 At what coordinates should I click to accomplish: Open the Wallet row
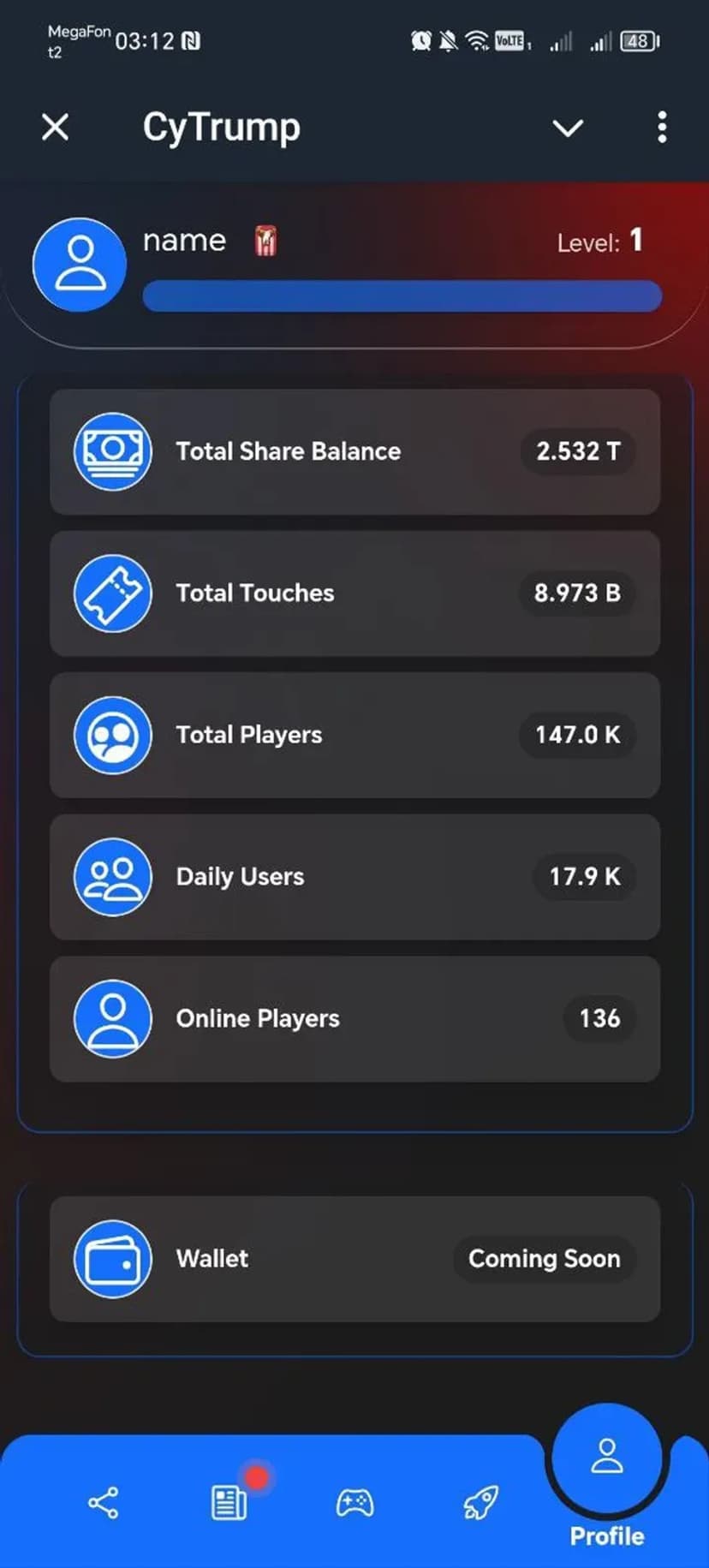pyautogui.click(x=354, y=1258)
